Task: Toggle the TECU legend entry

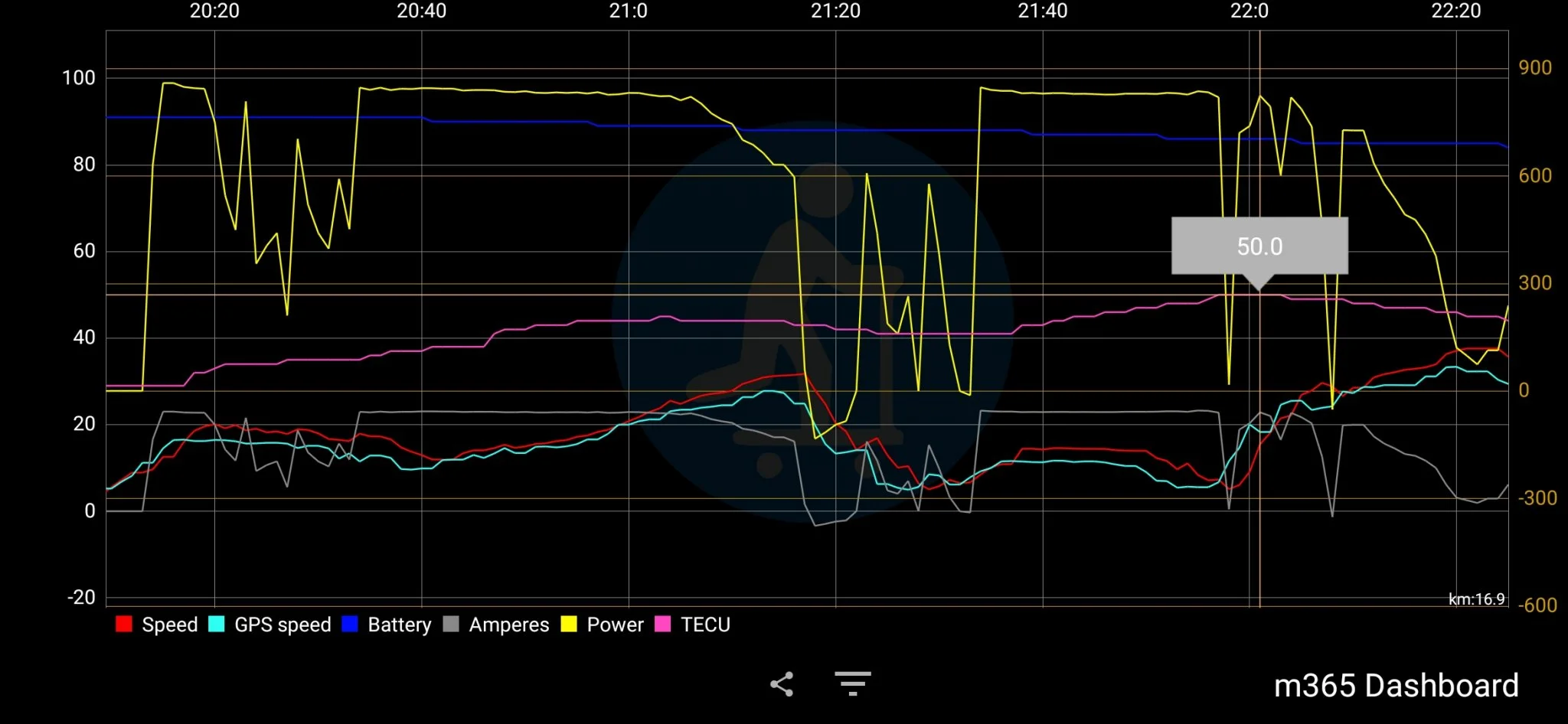Action: coord(694,625)
